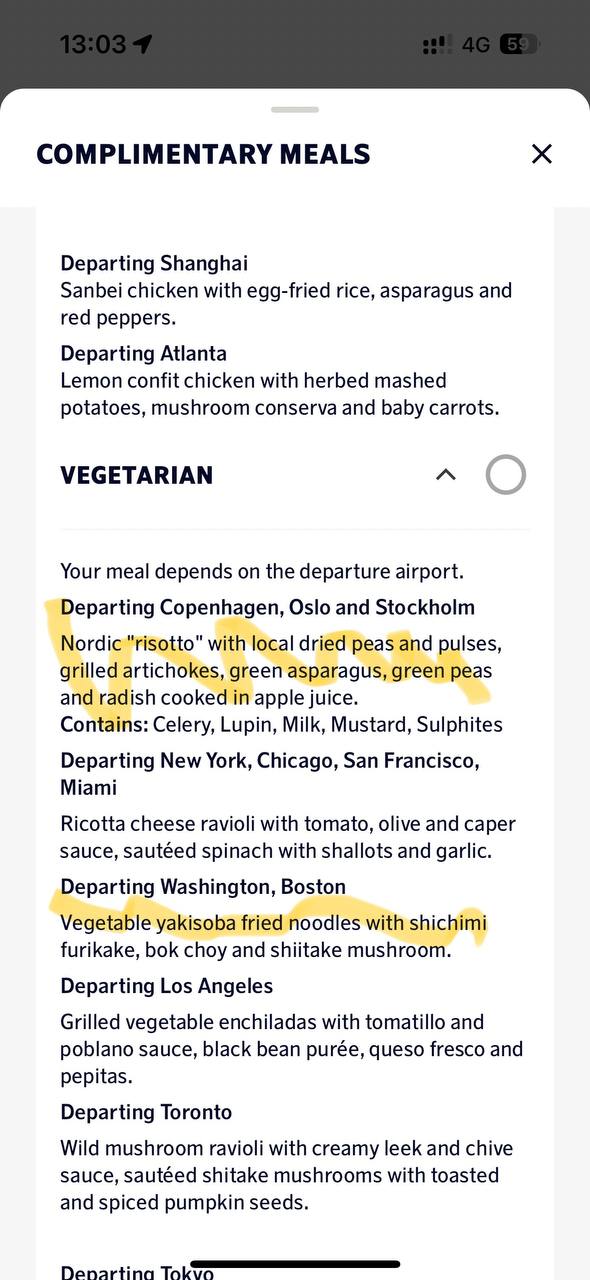Collapse the Vegetarian section chevron

[x=446, y=475]
